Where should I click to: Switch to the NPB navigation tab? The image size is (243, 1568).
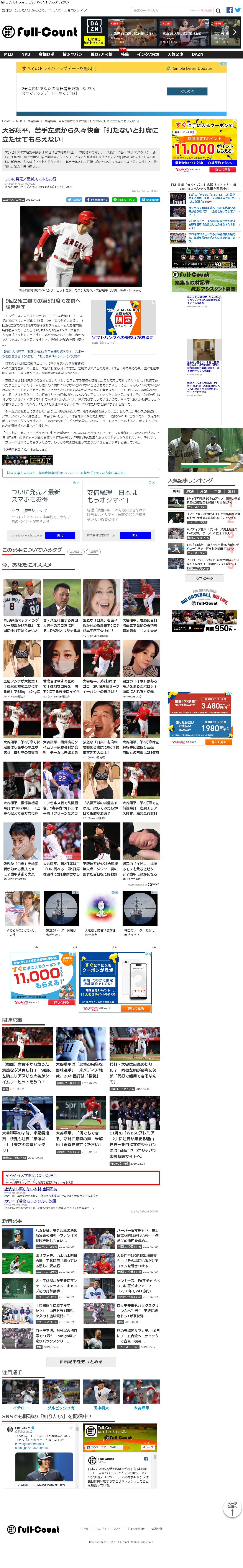(26, 54)
